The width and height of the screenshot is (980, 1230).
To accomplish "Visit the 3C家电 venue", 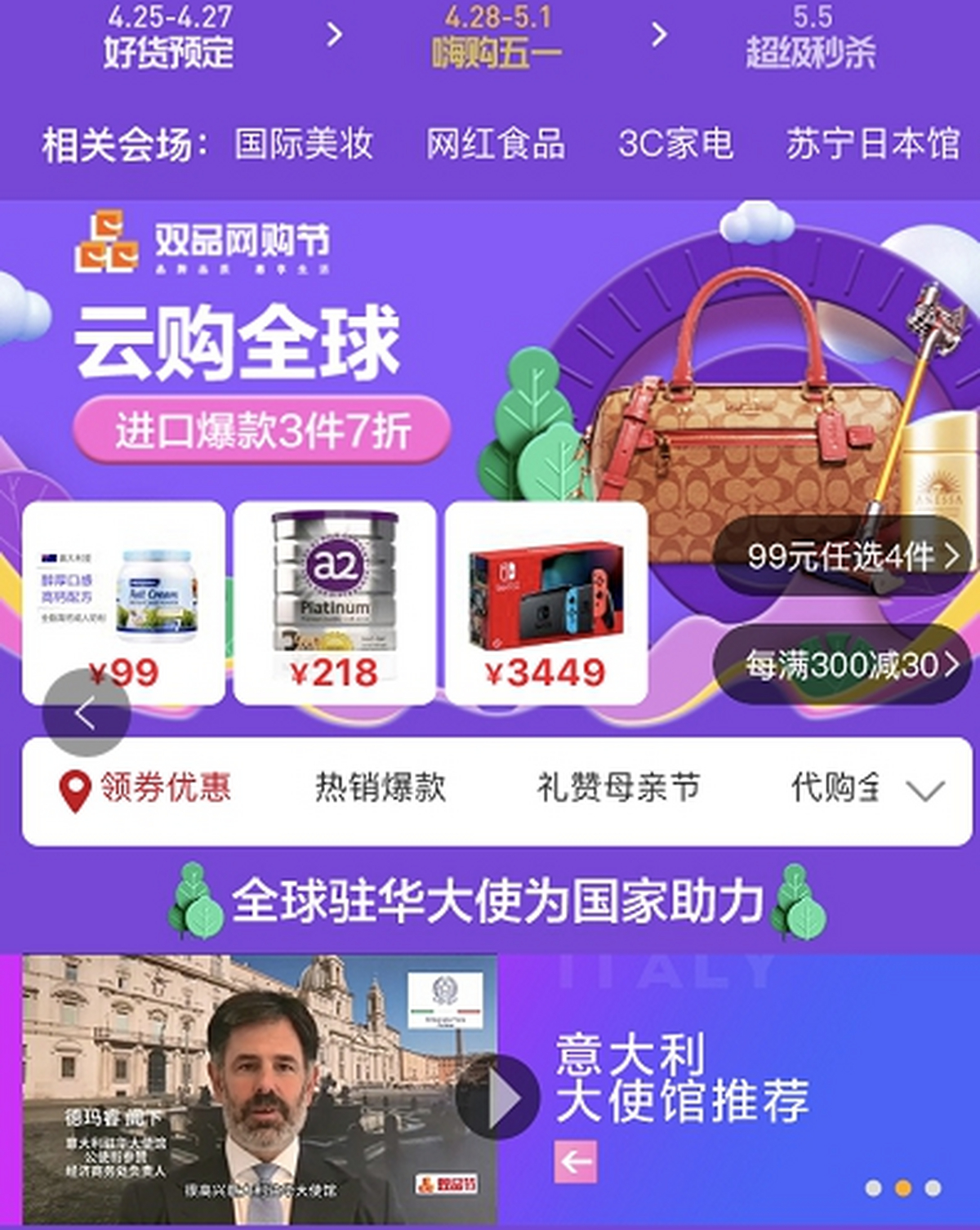I will pyautogui.click(x=675, y=145).
